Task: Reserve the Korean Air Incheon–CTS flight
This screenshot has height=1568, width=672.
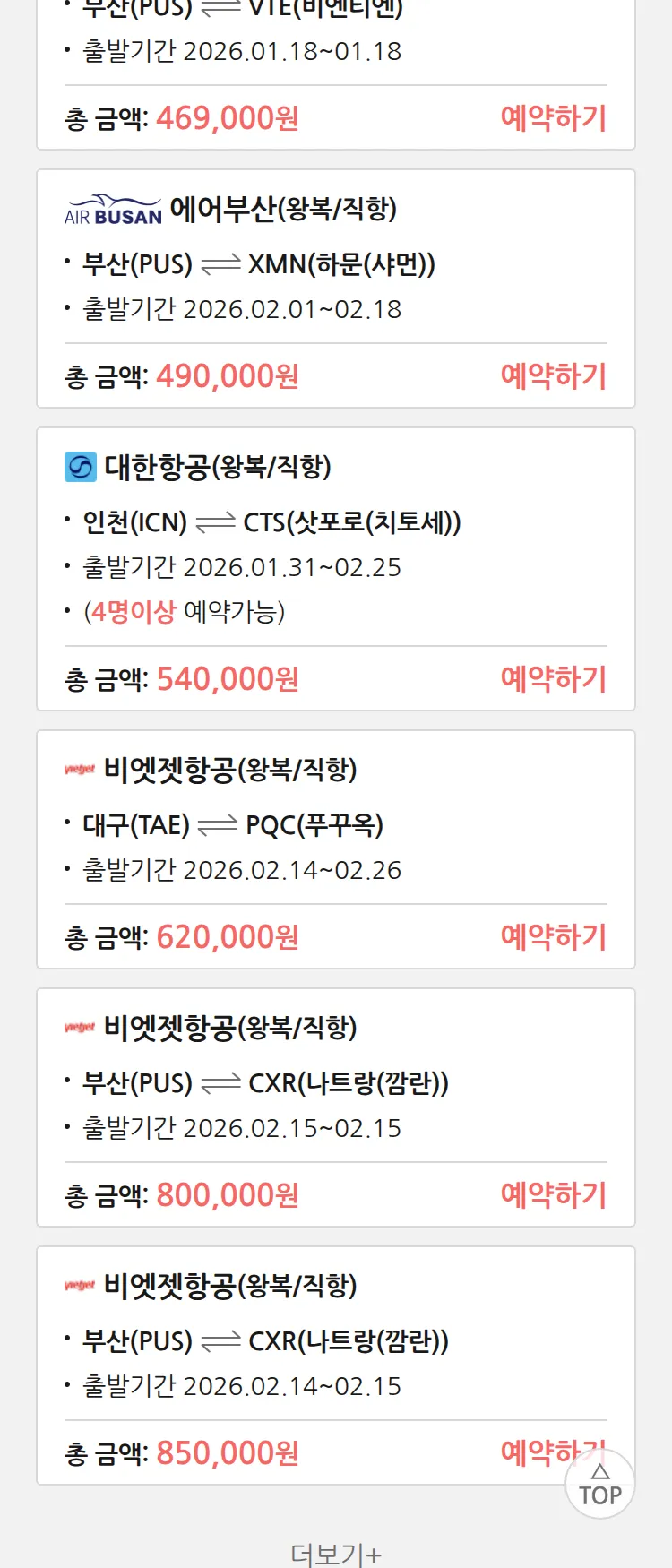Action: 553,679
